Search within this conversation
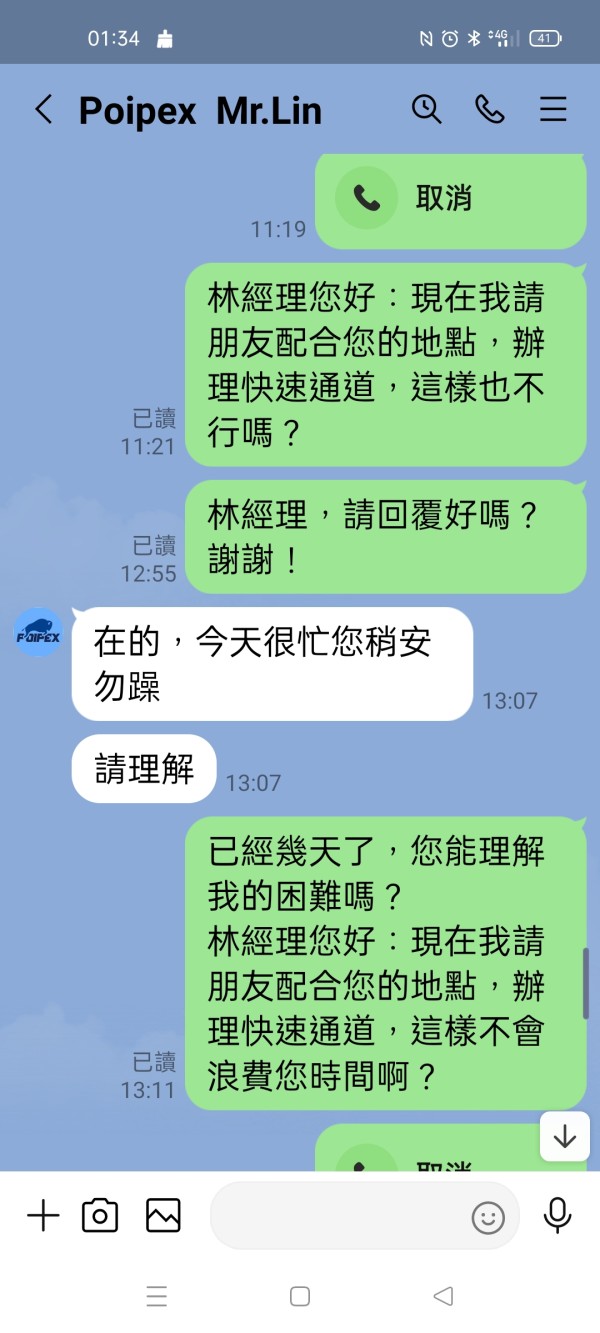The width and height of the screenshot is (600, 1333). (x=427, y=109)
